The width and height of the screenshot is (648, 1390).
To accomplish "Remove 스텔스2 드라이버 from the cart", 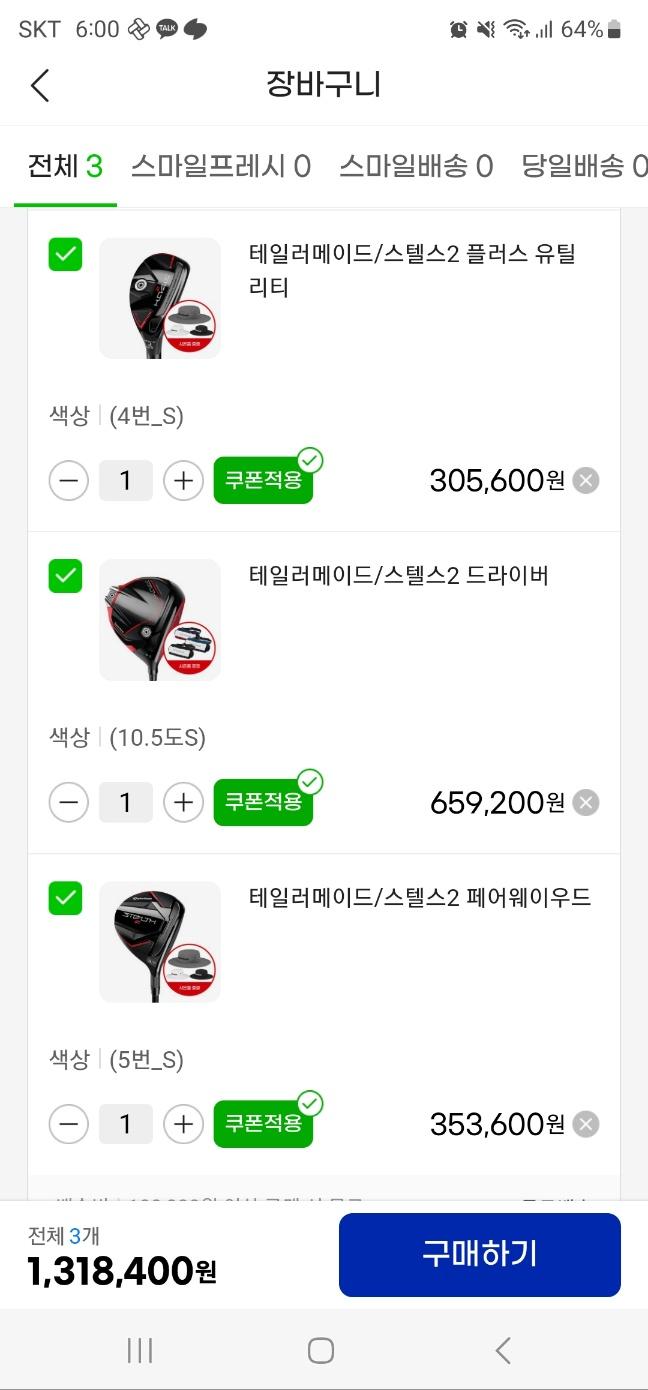I will click(586, 803).
